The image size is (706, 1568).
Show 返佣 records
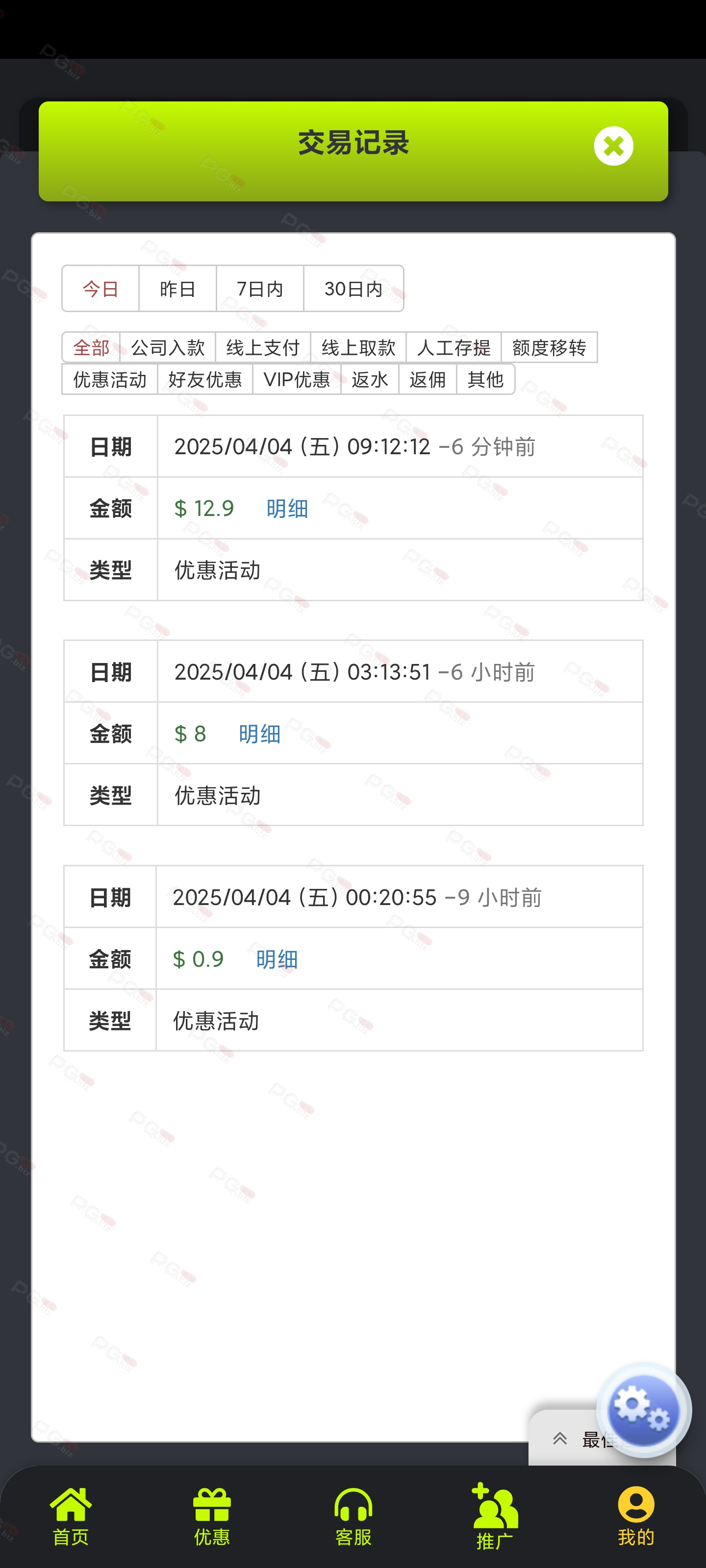pos(428,379)
